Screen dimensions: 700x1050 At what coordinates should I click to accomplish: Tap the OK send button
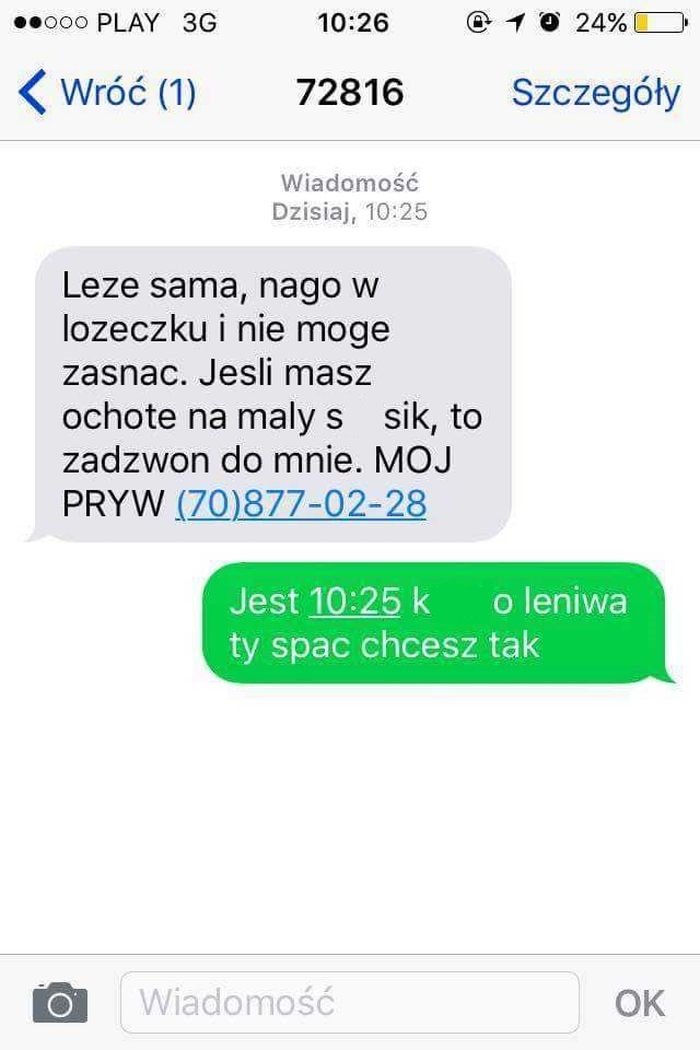click(639, 1002)
